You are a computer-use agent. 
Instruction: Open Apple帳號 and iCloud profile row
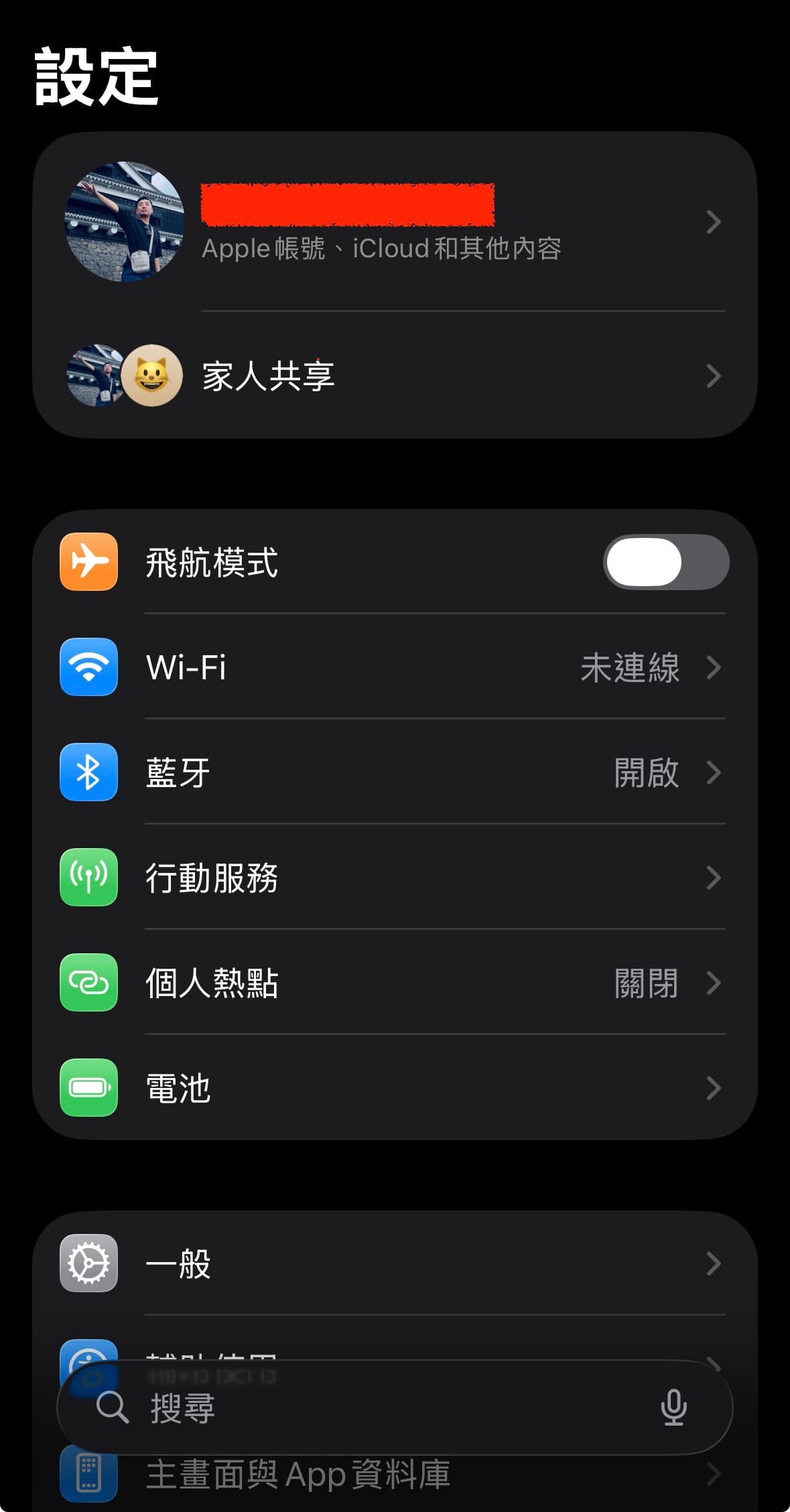pyautogui.click(x=394, y=222)
